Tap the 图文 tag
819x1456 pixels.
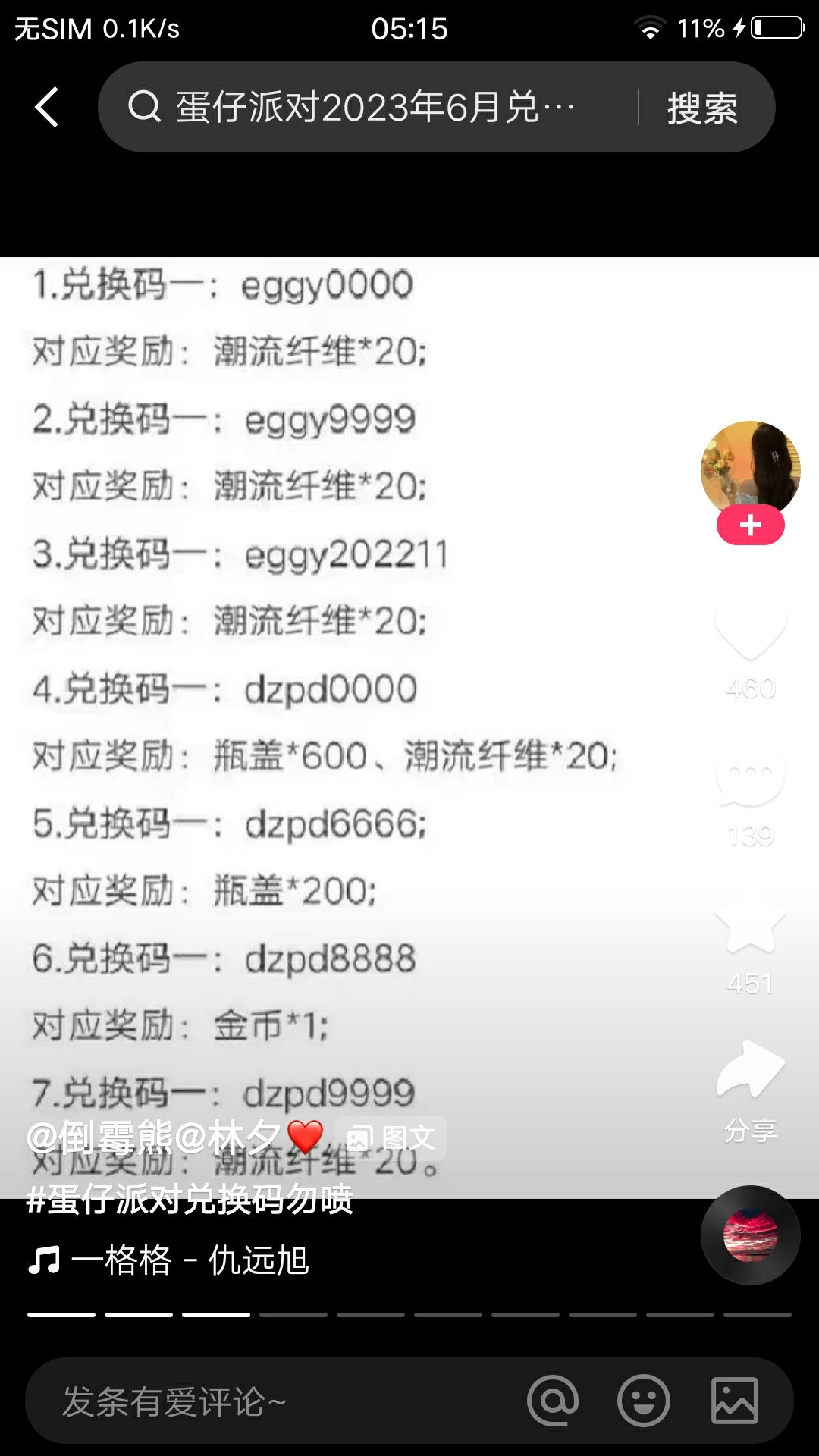click(391, 1137)
